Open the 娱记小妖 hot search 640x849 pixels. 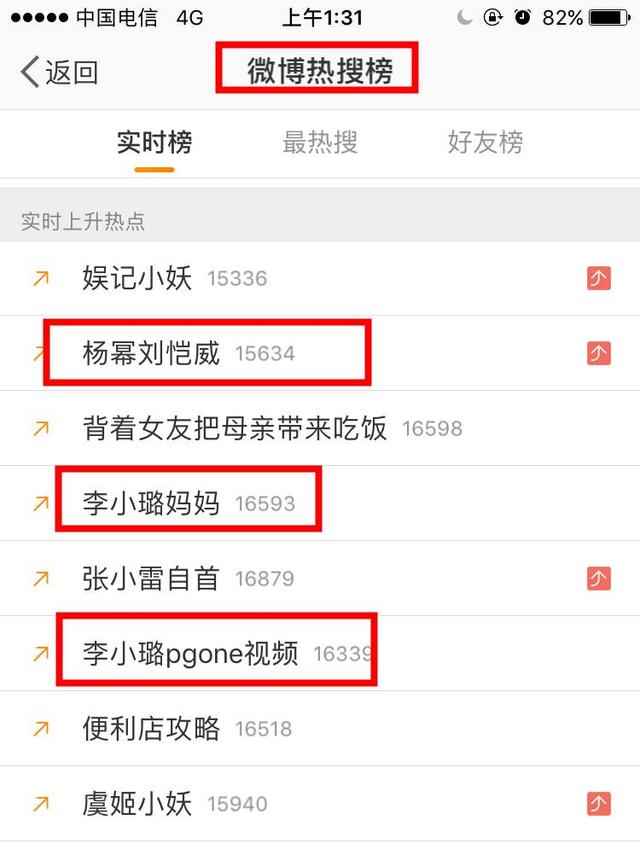pyautogui.click(x=137, y=278)
